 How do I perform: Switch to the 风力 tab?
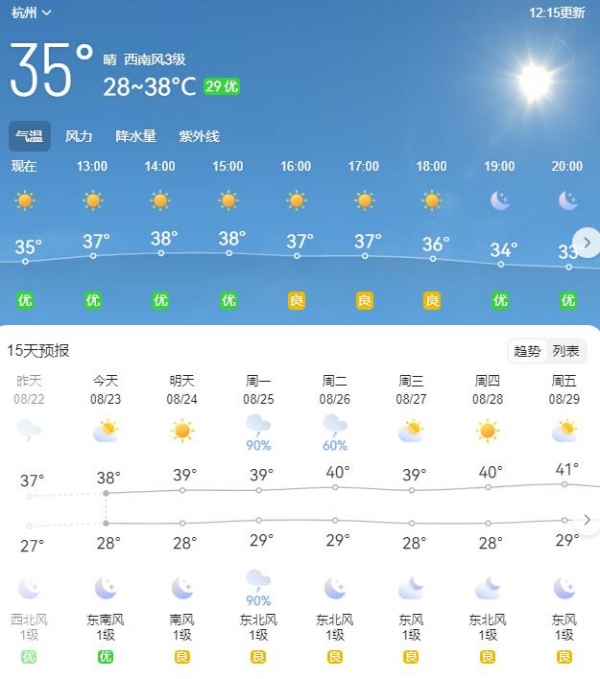79,136
